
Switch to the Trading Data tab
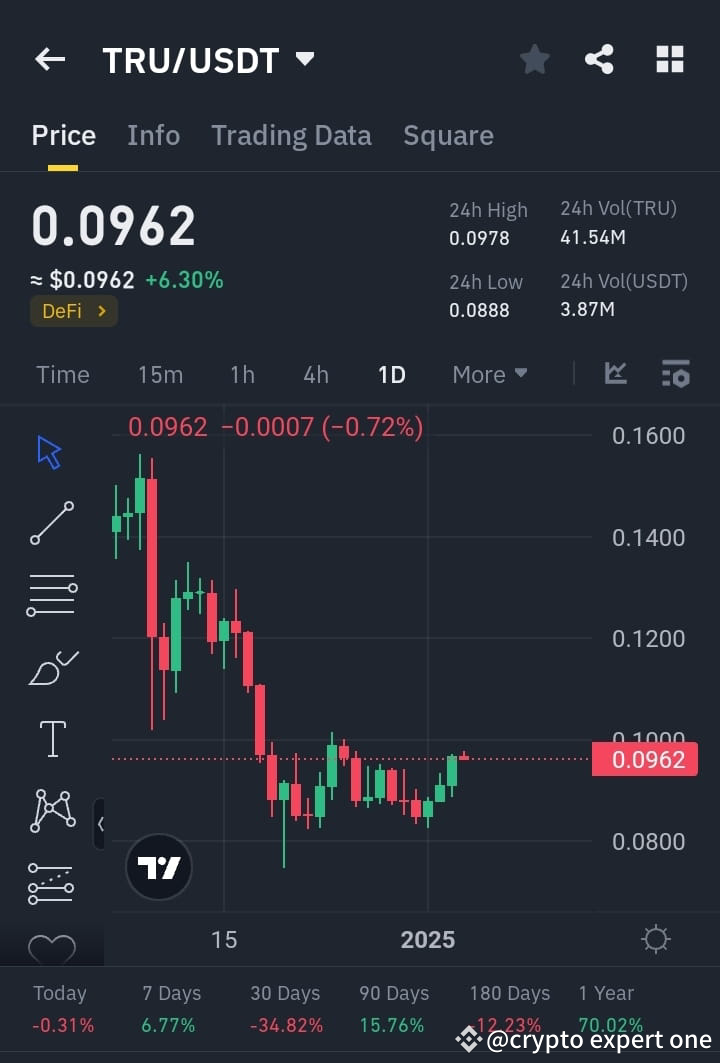(291, 135)
